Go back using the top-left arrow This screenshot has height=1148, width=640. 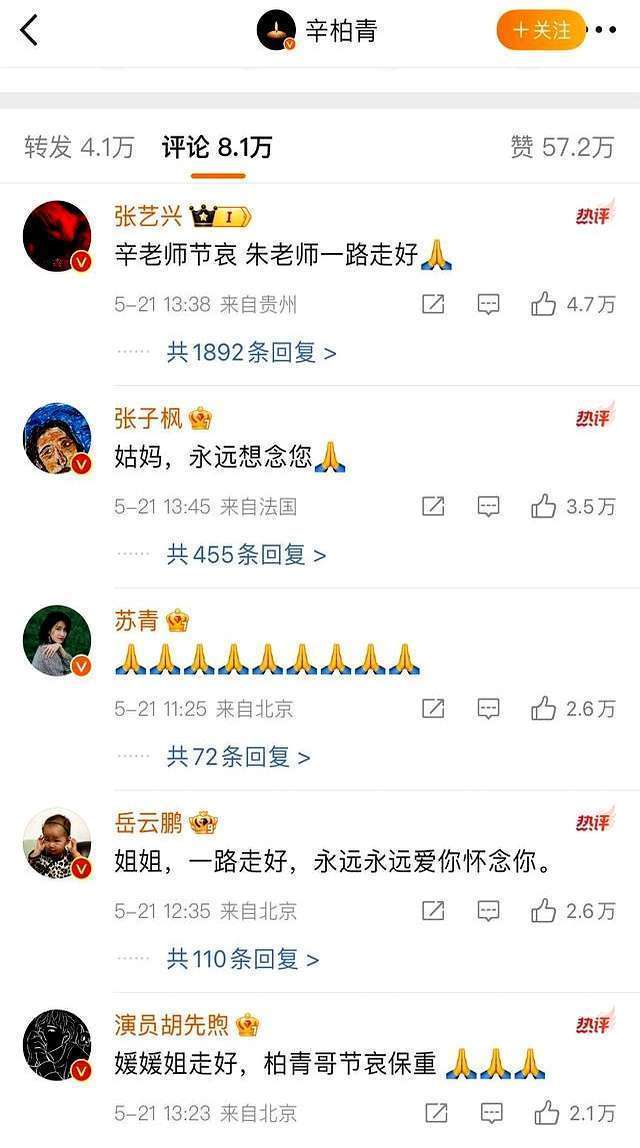click(x=29, y=31)
